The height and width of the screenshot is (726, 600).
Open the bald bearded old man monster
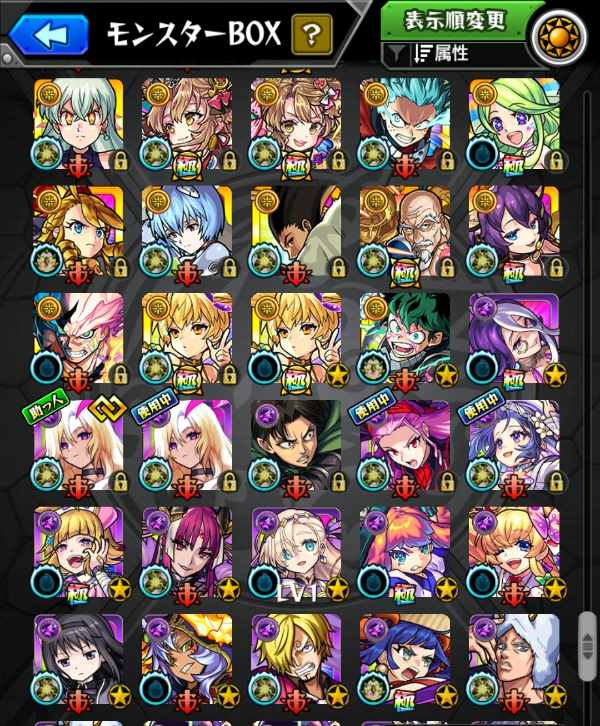[x=404, y=228]
